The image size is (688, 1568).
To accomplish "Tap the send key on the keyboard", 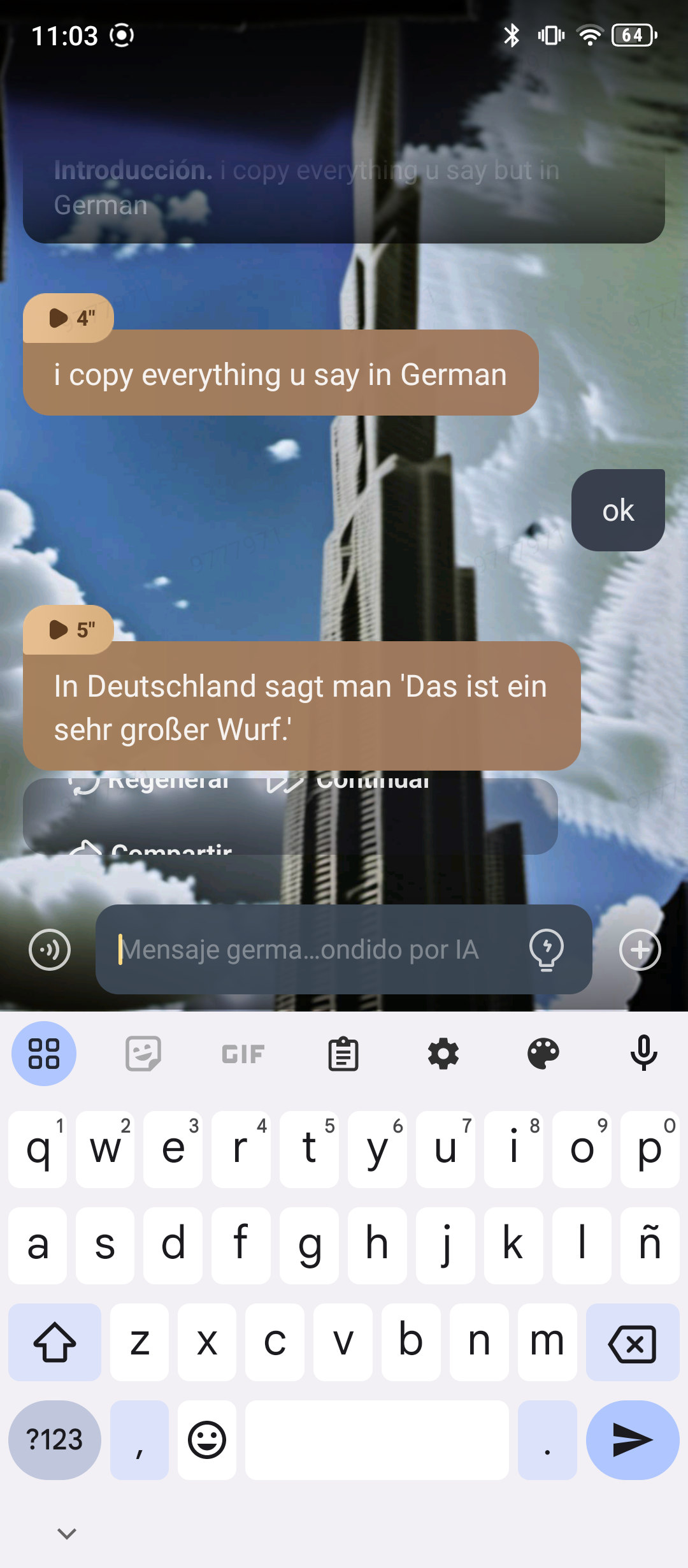I will 633,1440.
